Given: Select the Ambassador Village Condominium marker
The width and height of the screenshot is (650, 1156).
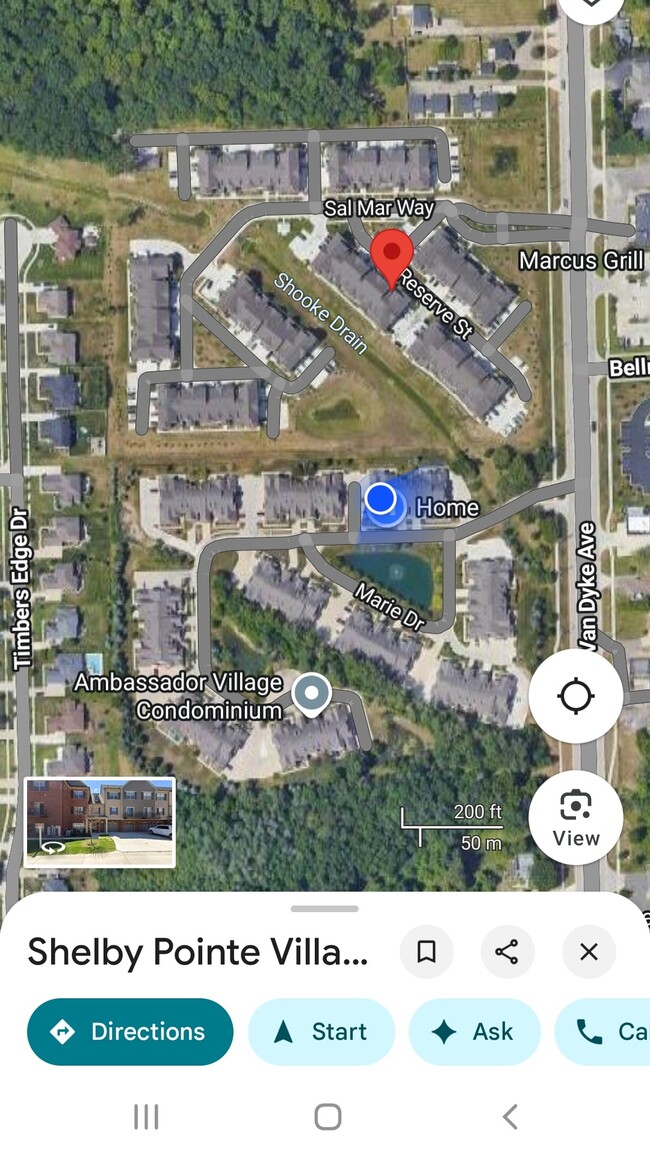Looking at the screenshot, I should click(x=313, y=694).
